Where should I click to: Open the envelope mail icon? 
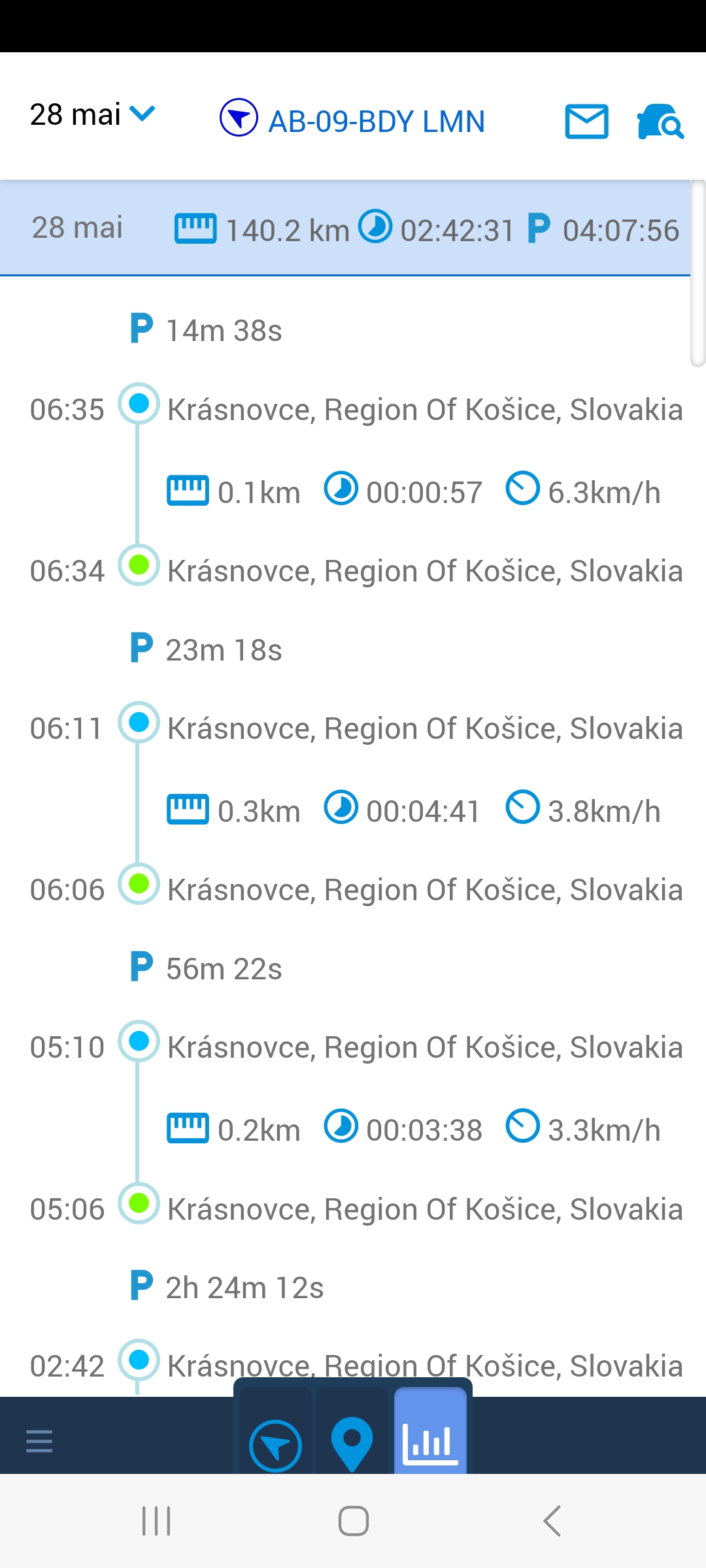click(586, 122)
